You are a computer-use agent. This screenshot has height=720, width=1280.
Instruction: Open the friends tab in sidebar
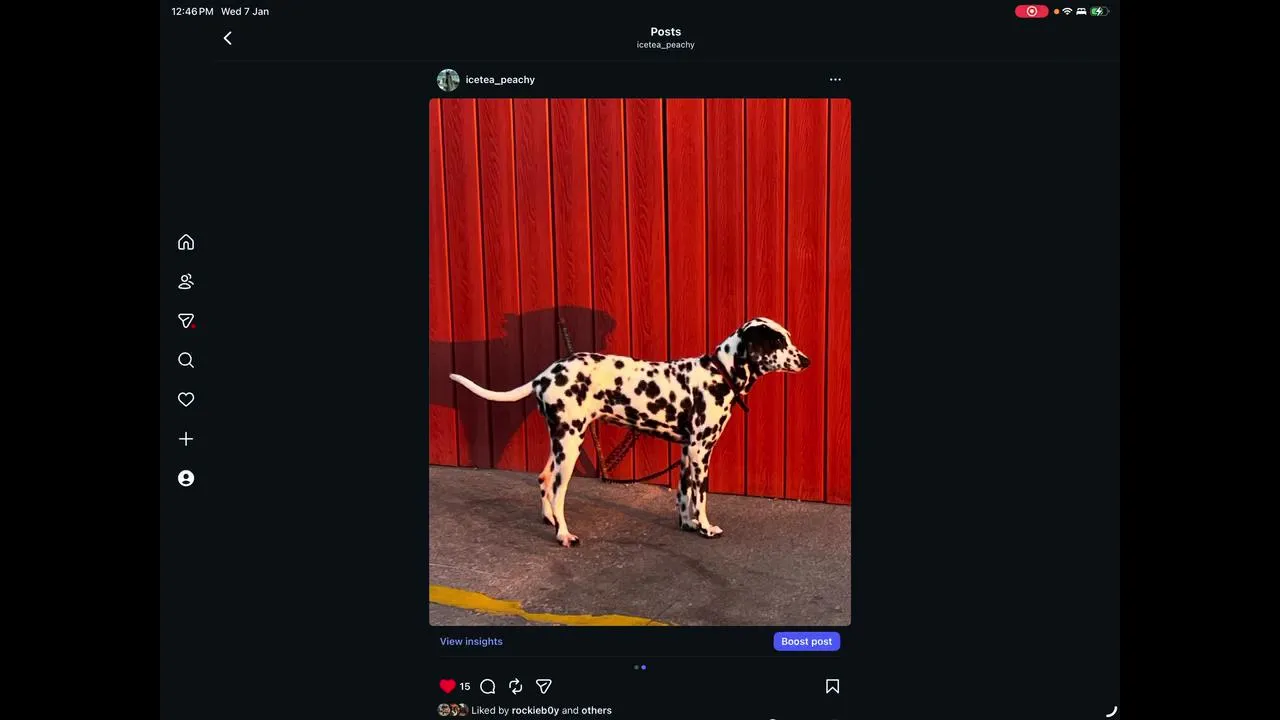[186, 282]
